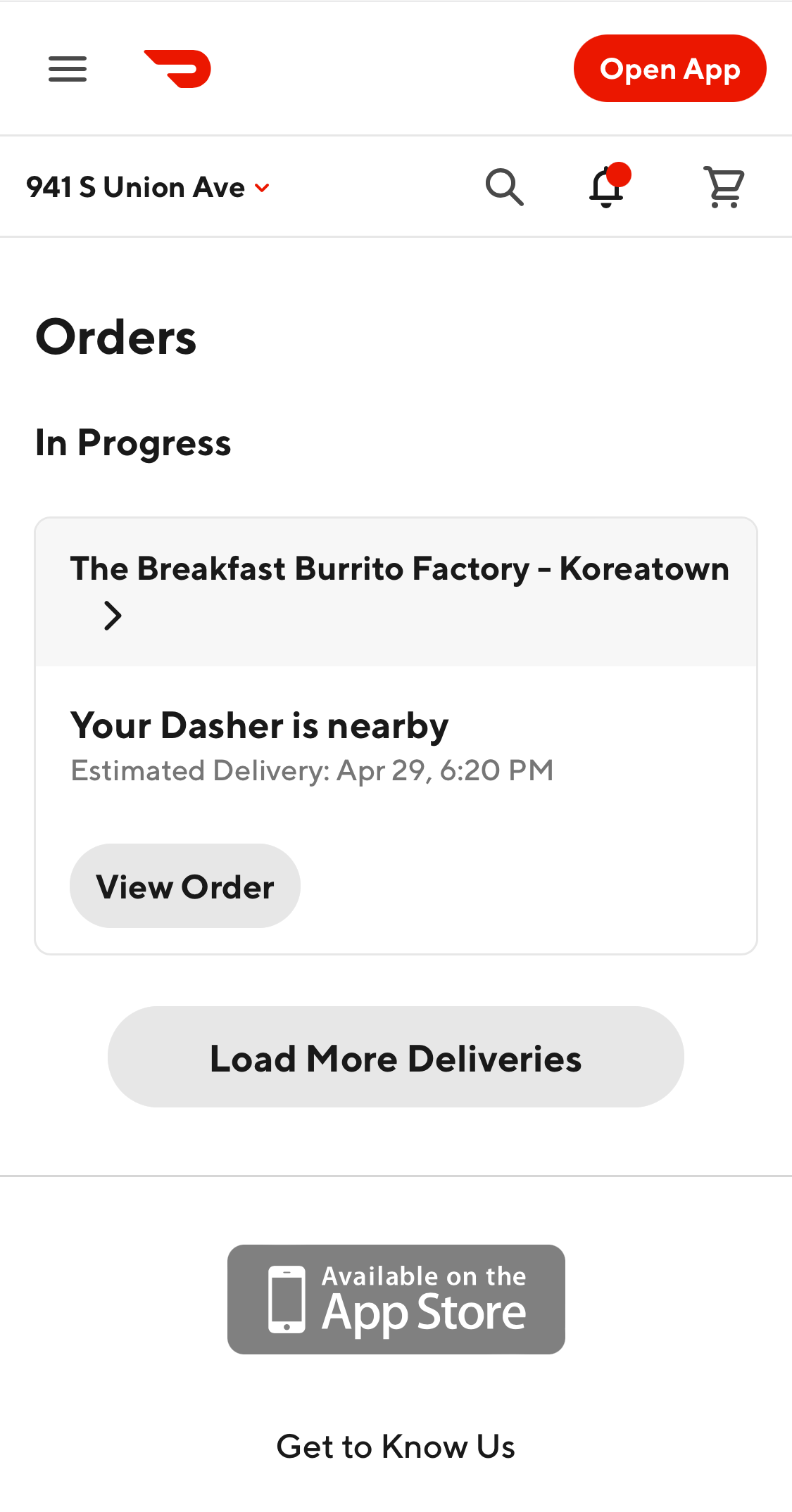This screenshot has width=792, height=1512.
Task: Open the Available on the App Store badge
Action: 396,1298
